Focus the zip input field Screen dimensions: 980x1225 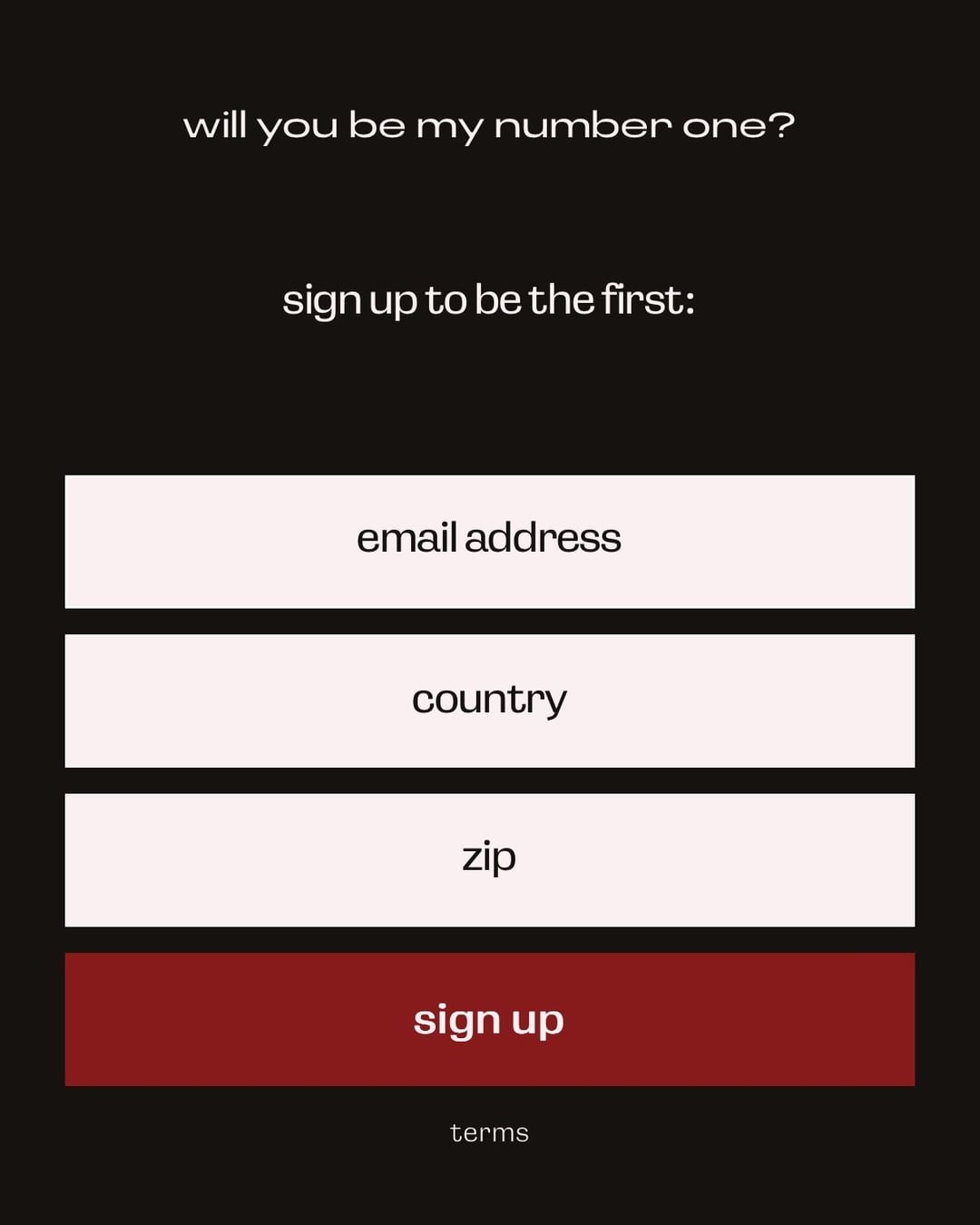click(489, 859)
